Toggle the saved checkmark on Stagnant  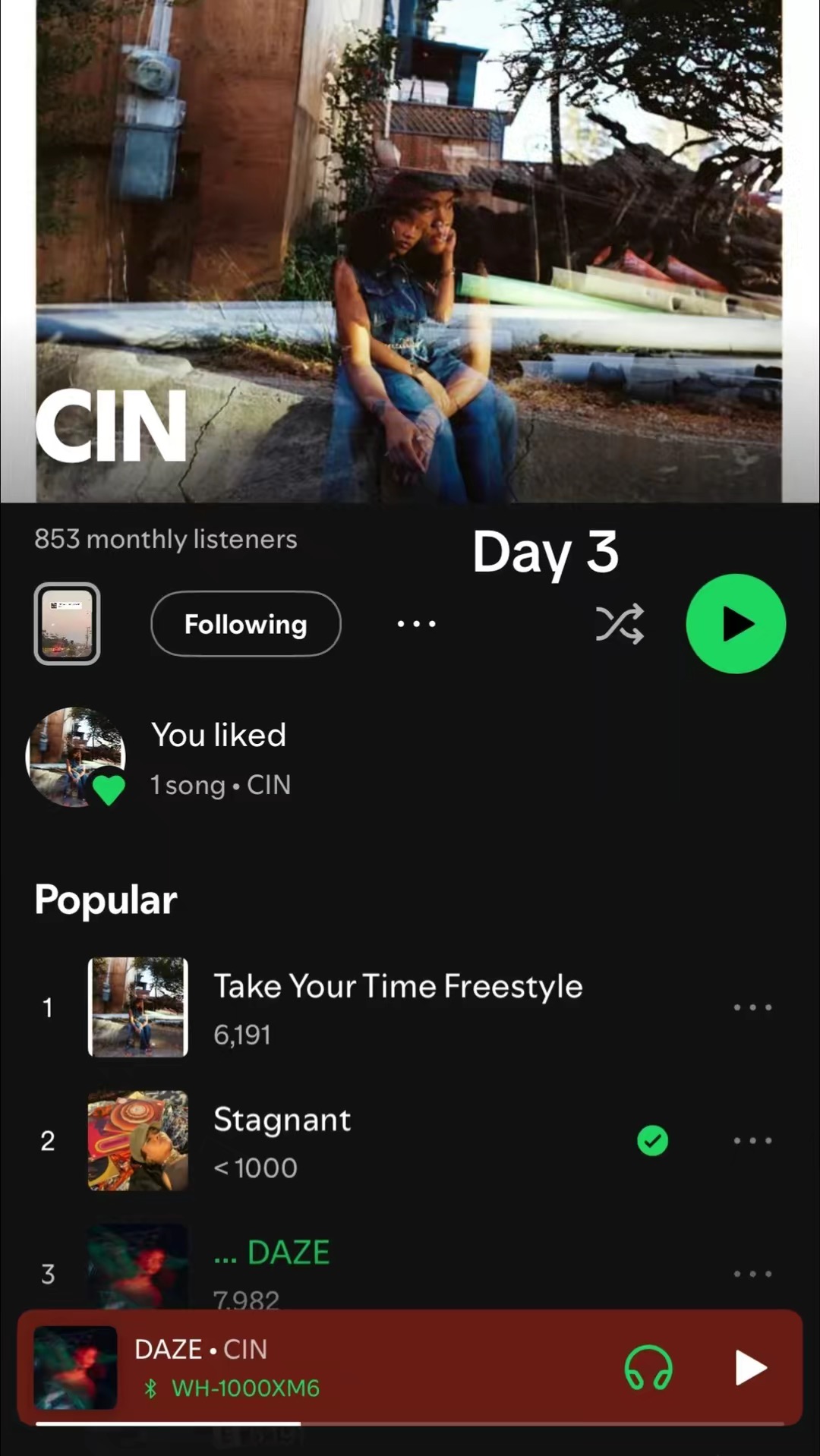click(652, 1140)
